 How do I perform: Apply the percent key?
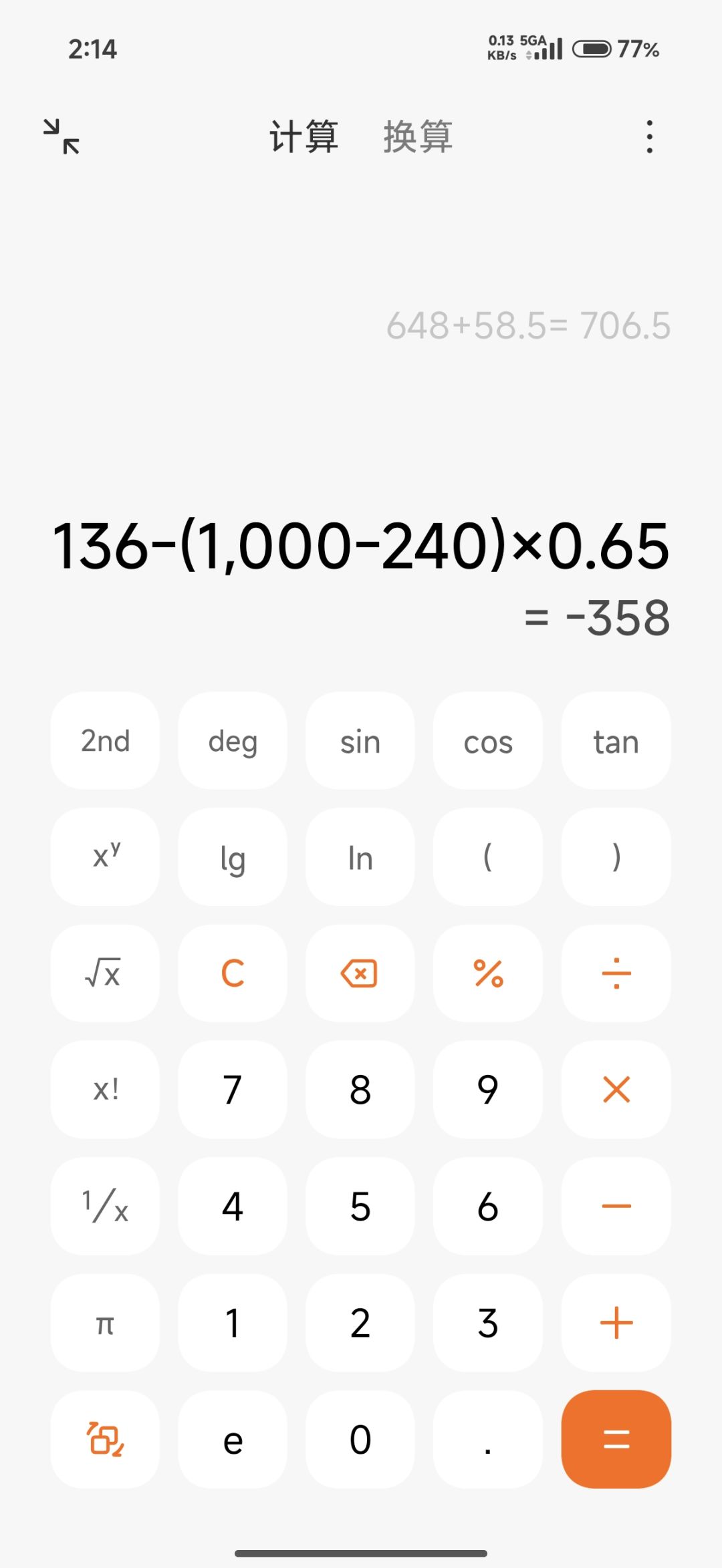click(x=488, y=973)
